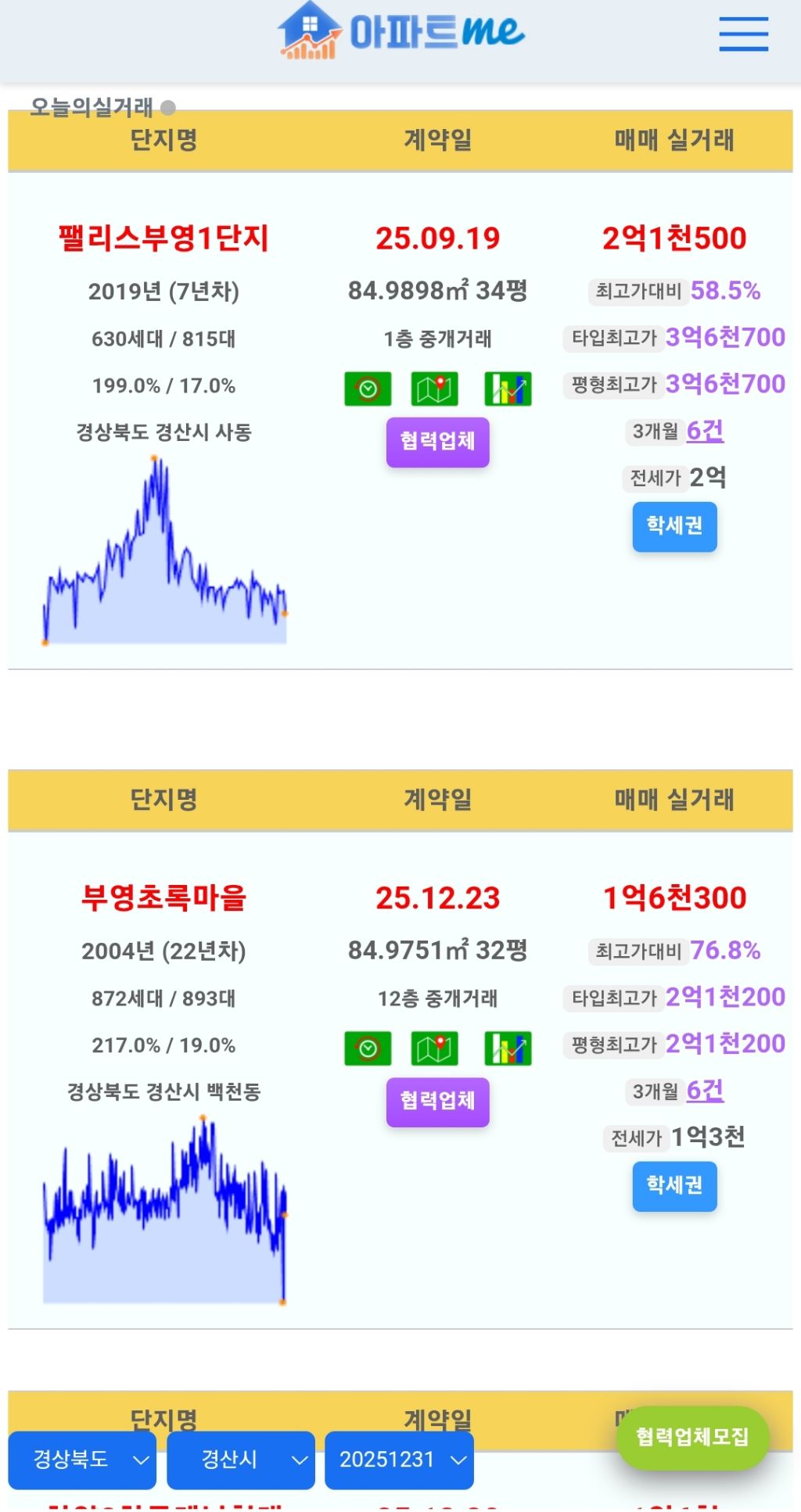
Task: Tap the clock history icon for 부영초록마을
Action: point(368,1048)
